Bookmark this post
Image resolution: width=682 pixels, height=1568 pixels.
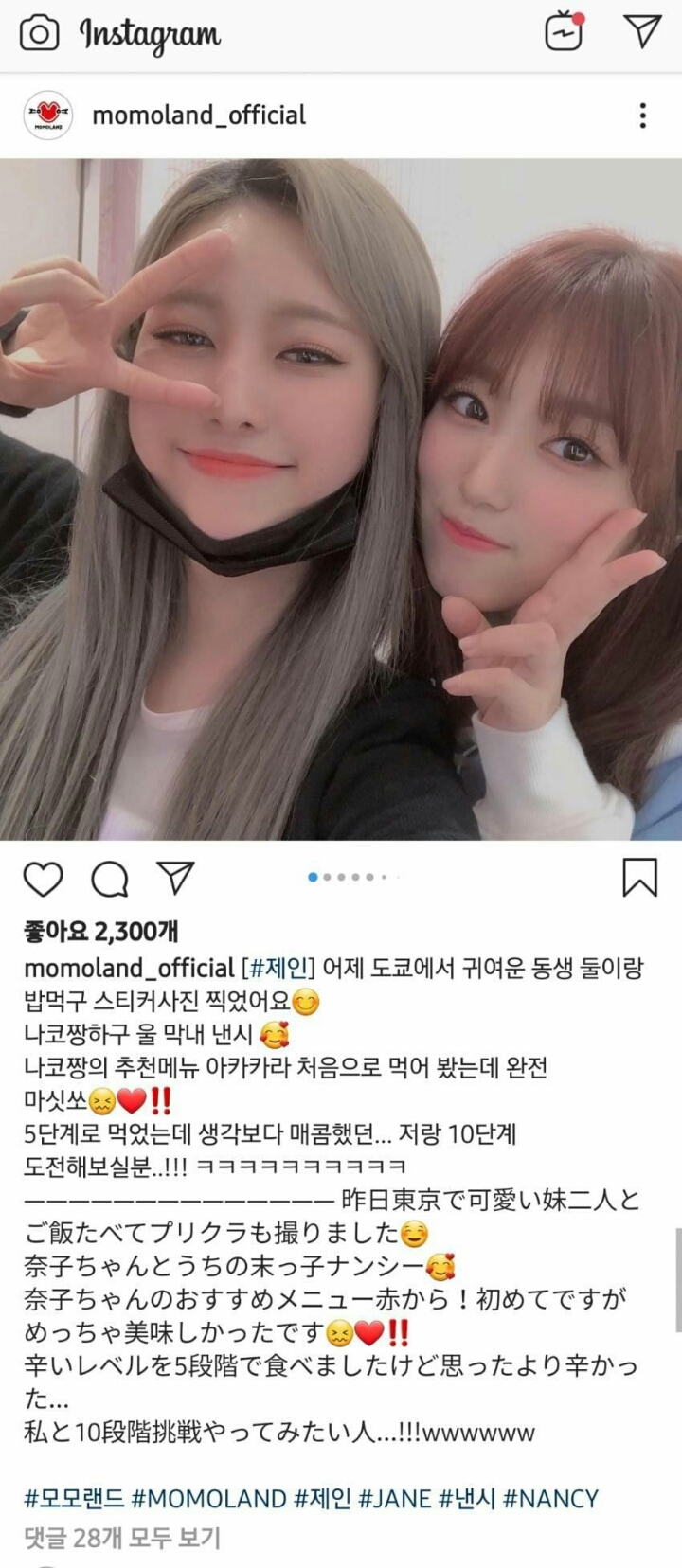point(640,877)
